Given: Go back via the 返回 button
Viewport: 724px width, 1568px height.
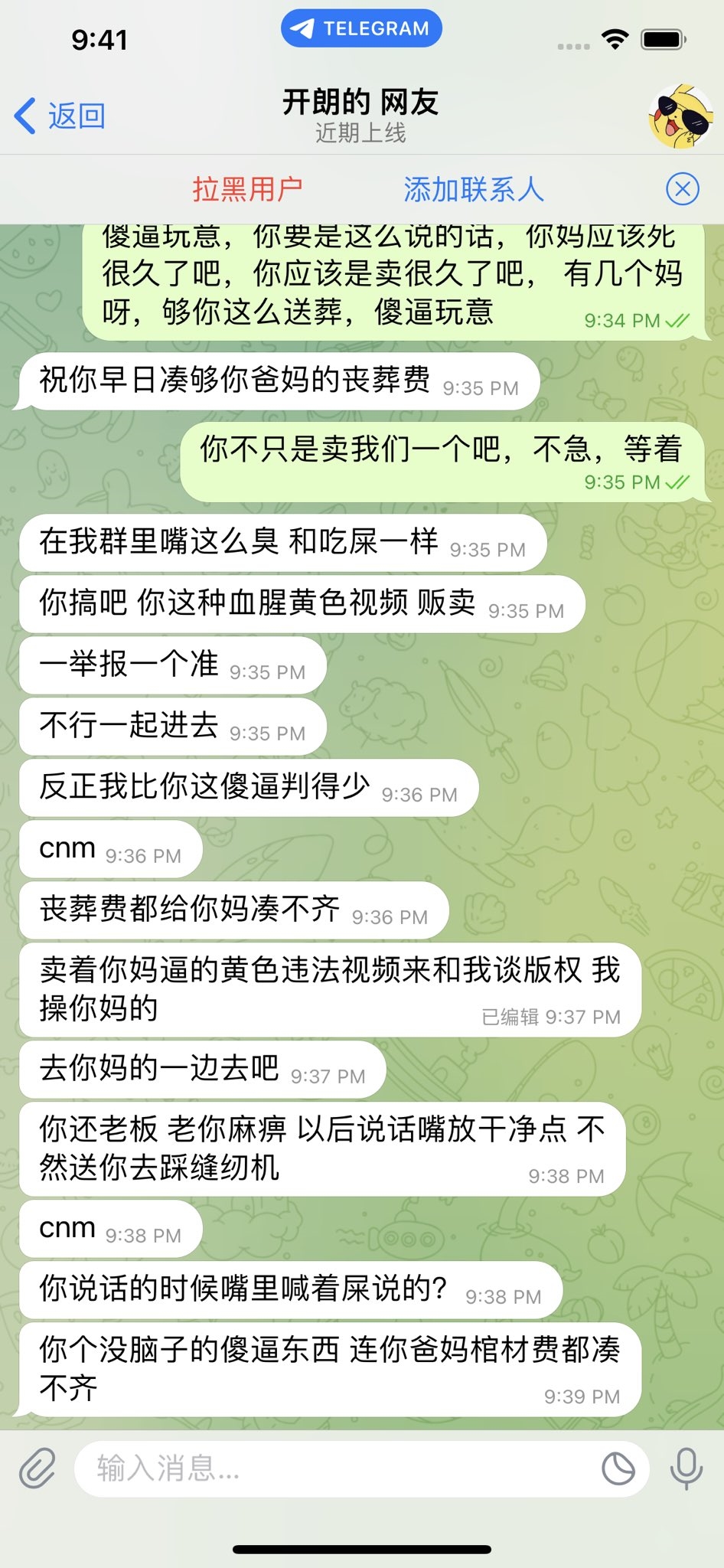Looking at the screenshot, I should pos(60,116).
